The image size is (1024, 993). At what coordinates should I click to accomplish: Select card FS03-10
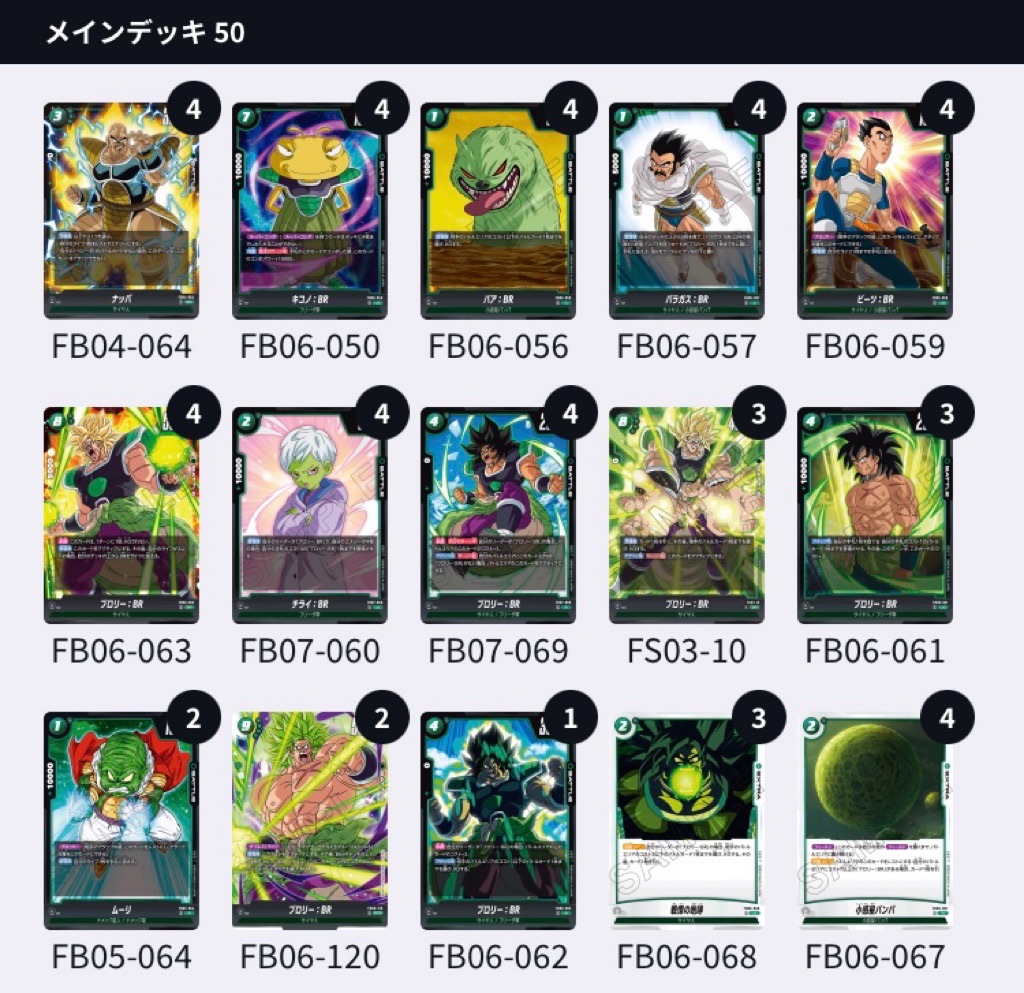686,515
